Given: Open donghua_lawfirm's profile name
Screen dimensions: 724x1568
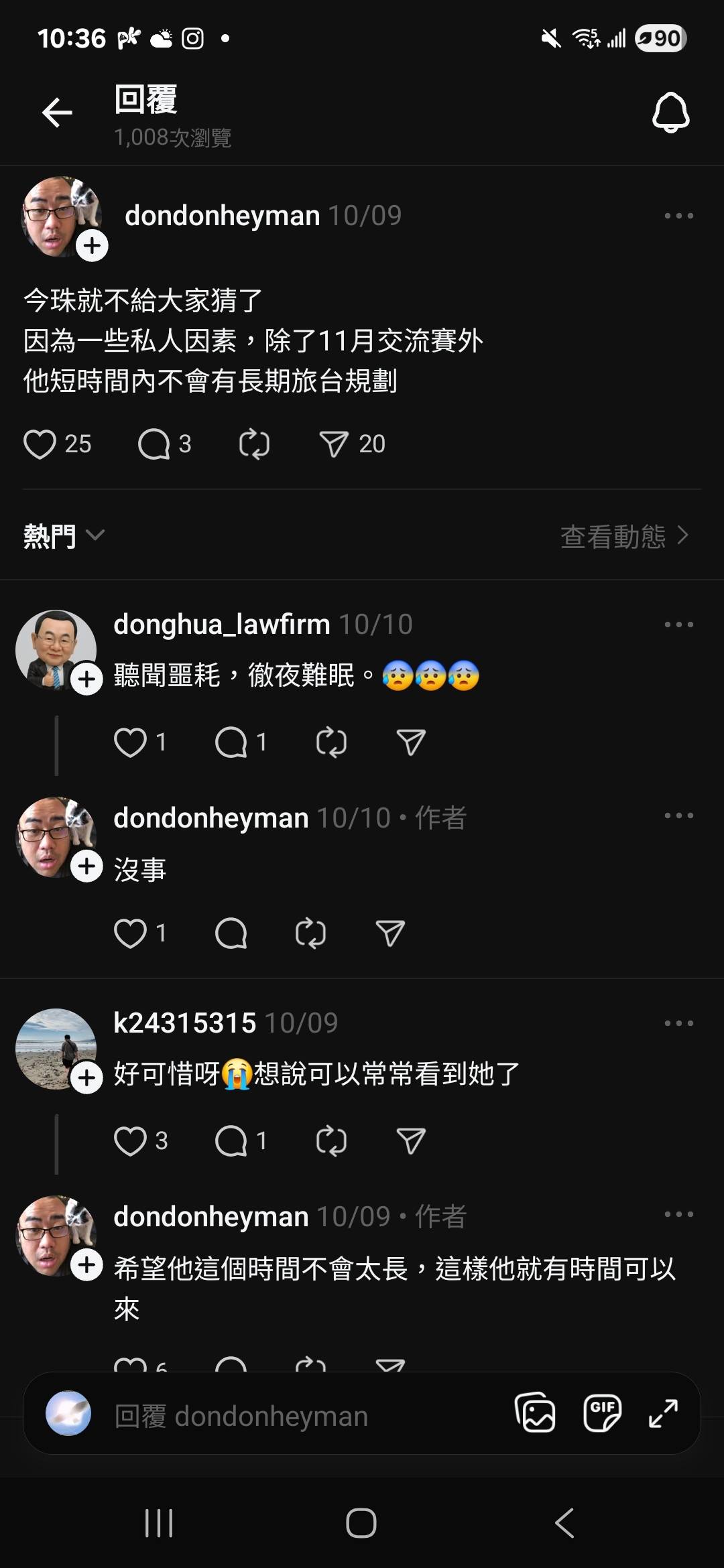Looking at the screenshot, I should point(222,625).
